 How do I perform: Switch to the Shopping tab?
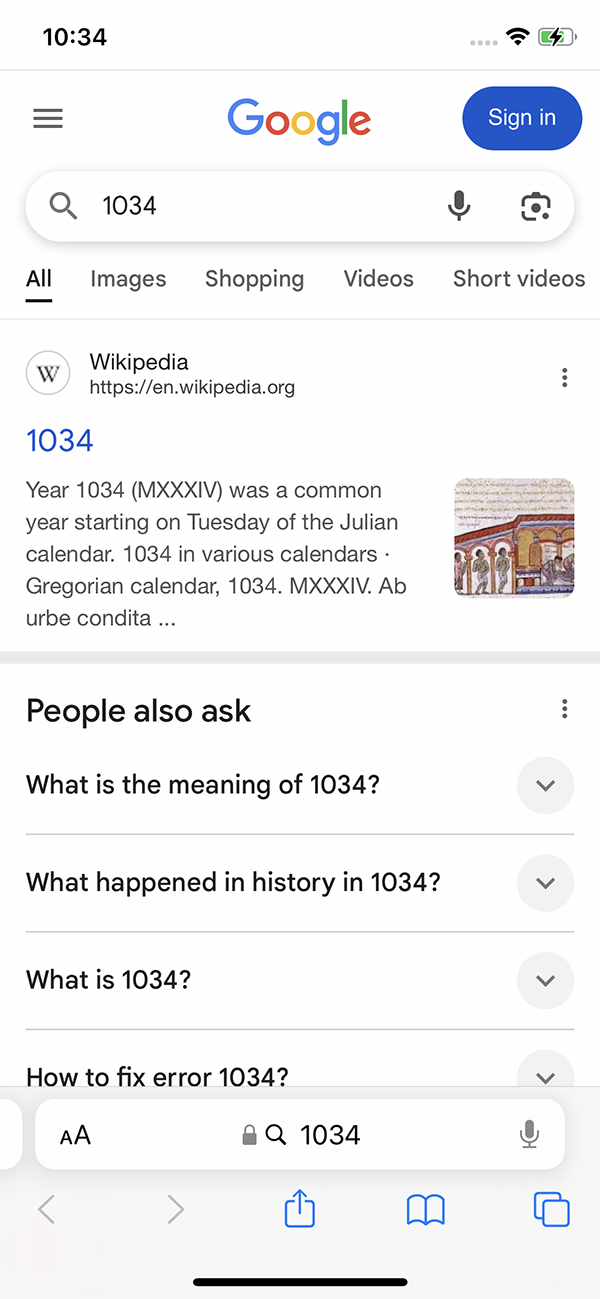[x=254, y=279]
